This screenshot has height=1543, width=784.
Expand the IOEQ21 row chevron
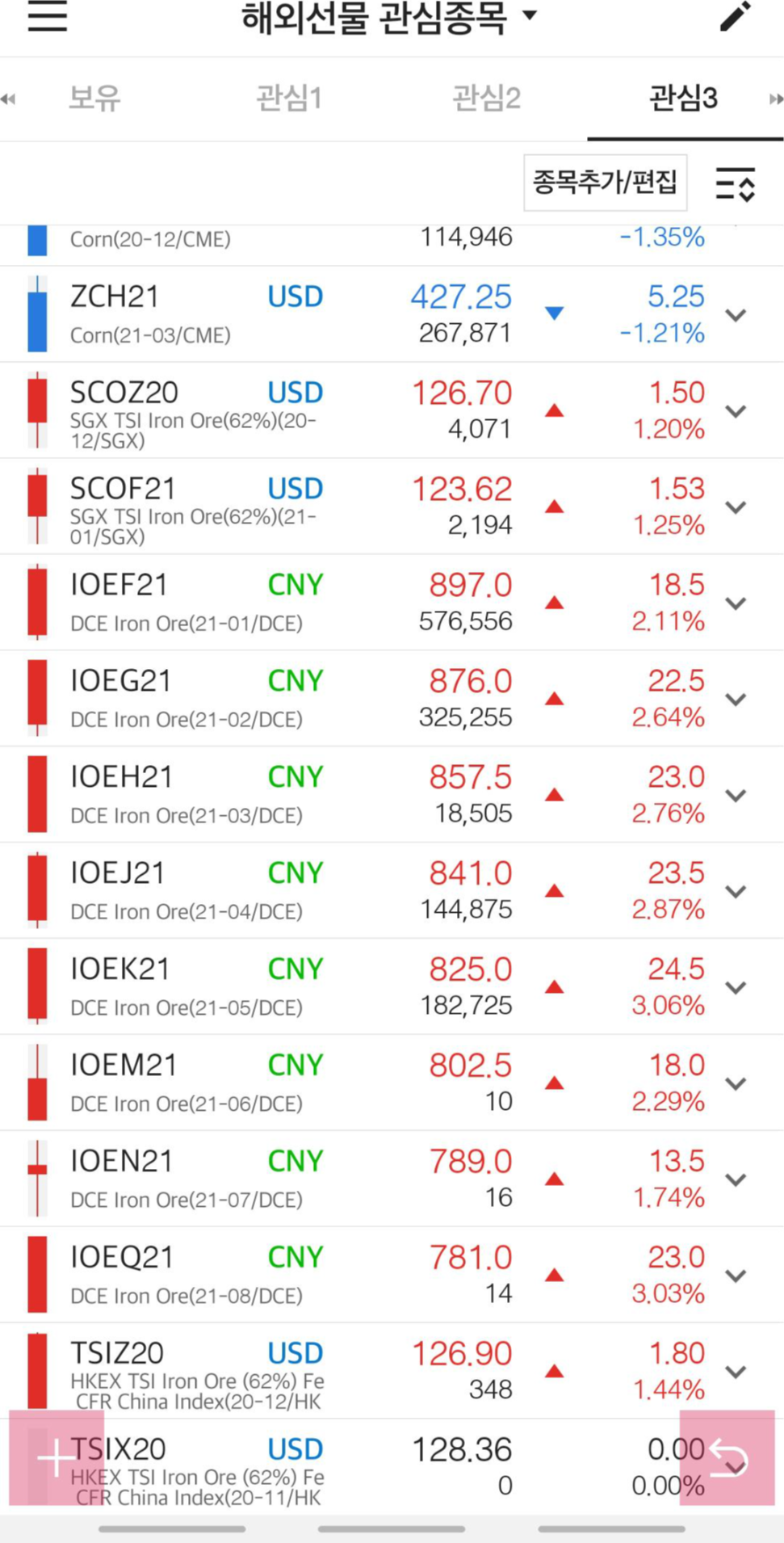click(736, 1276)
